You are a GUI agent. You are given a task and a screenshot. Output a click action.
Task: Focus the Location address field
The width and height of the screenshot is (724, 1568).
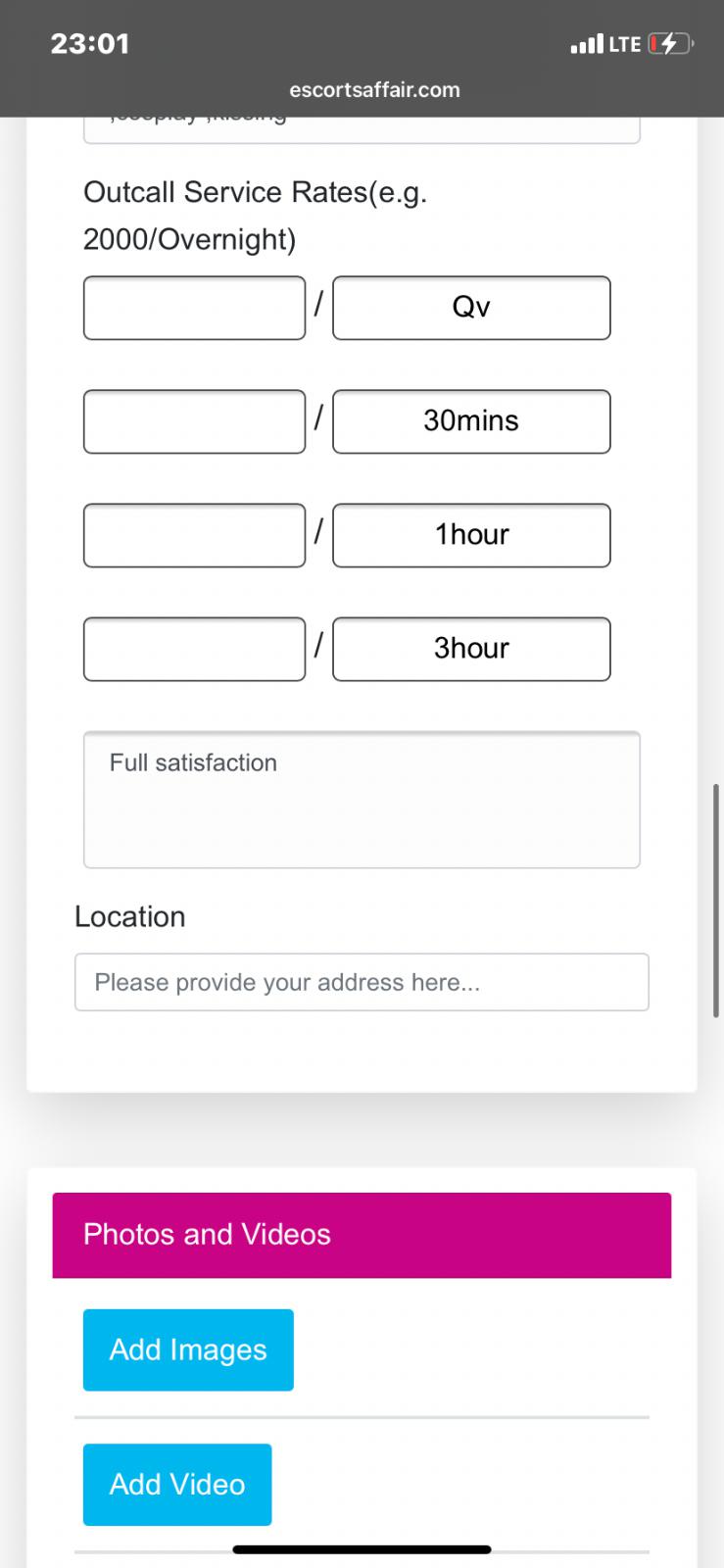362,982
